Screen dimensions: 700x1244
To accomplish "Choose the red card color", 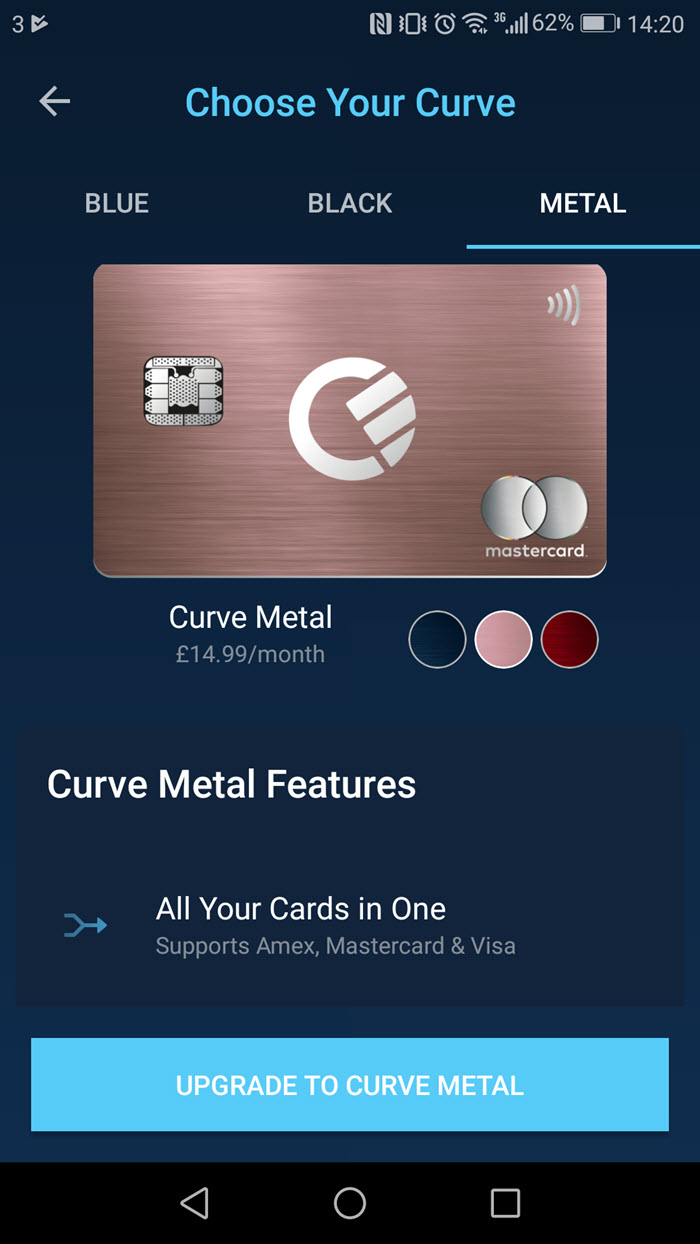I will 569,639.
